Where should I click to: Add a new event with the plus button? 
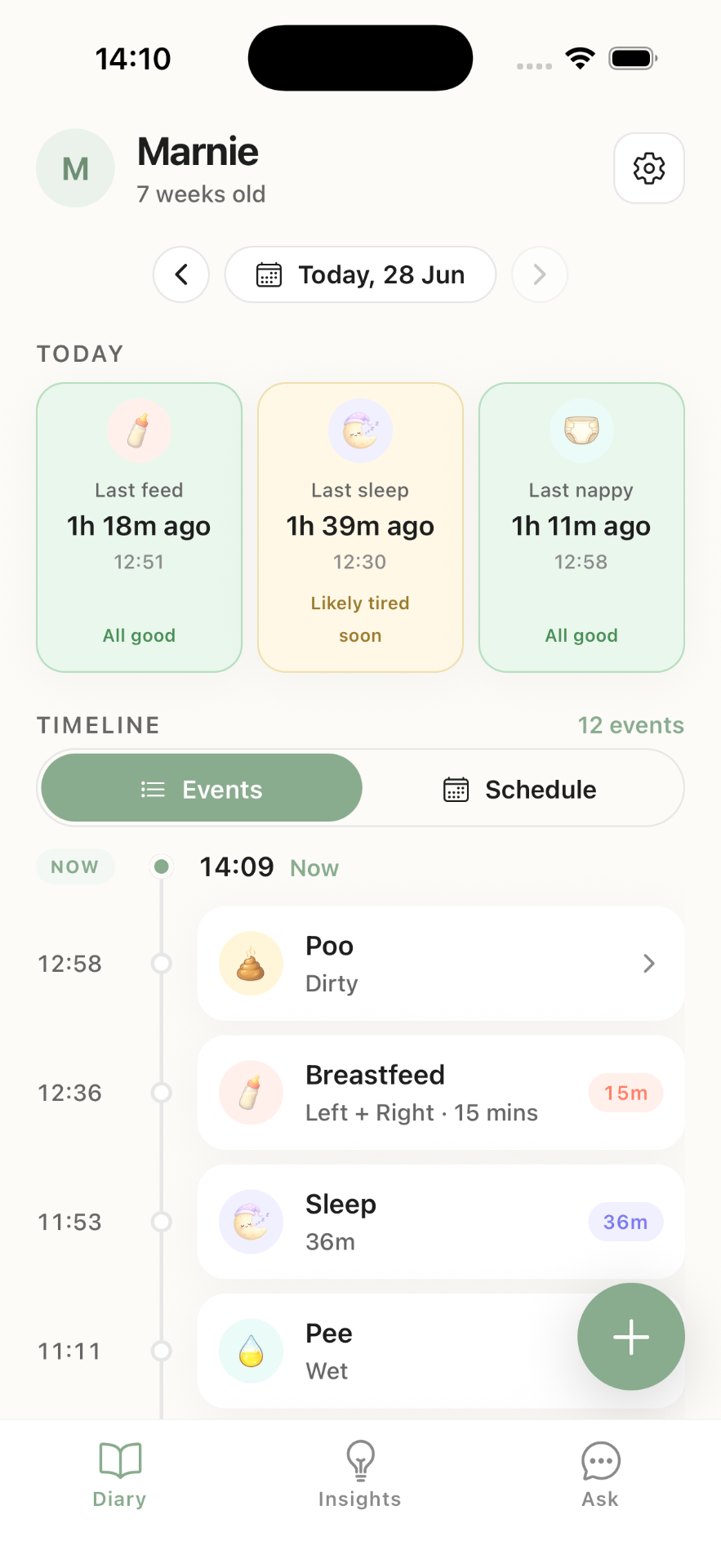coord(631,1337)
